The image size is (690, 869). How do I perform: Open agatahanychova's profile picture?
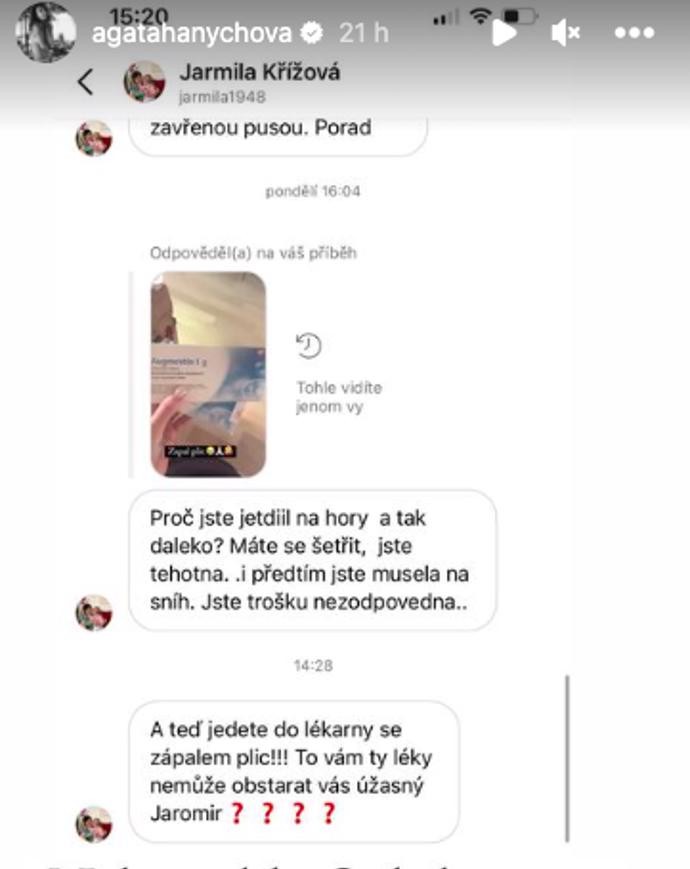pyautogui.click(x=44, y=32)
